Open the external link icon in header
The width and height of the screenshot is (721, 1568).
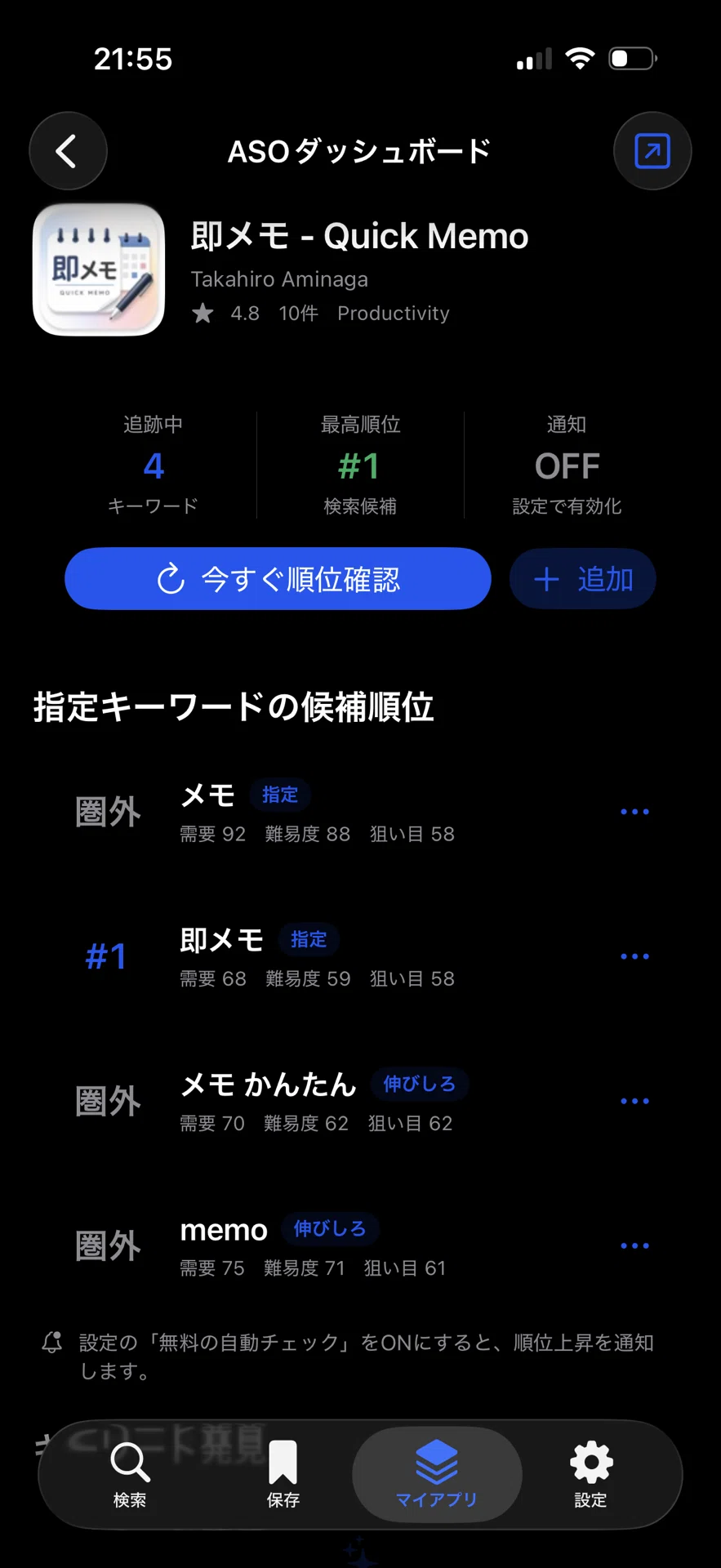(652, 151)
